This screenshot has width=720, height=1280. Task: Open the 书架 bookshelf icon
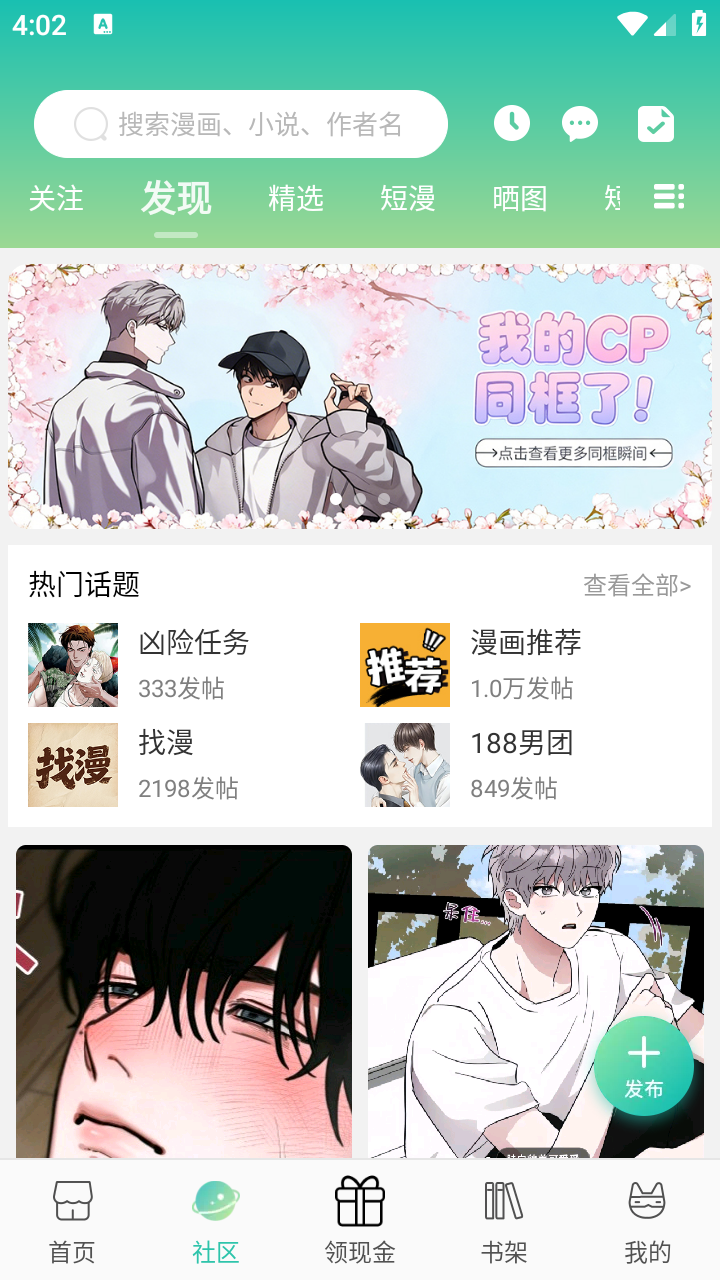pyautogui.click(x=503, y=1200)
